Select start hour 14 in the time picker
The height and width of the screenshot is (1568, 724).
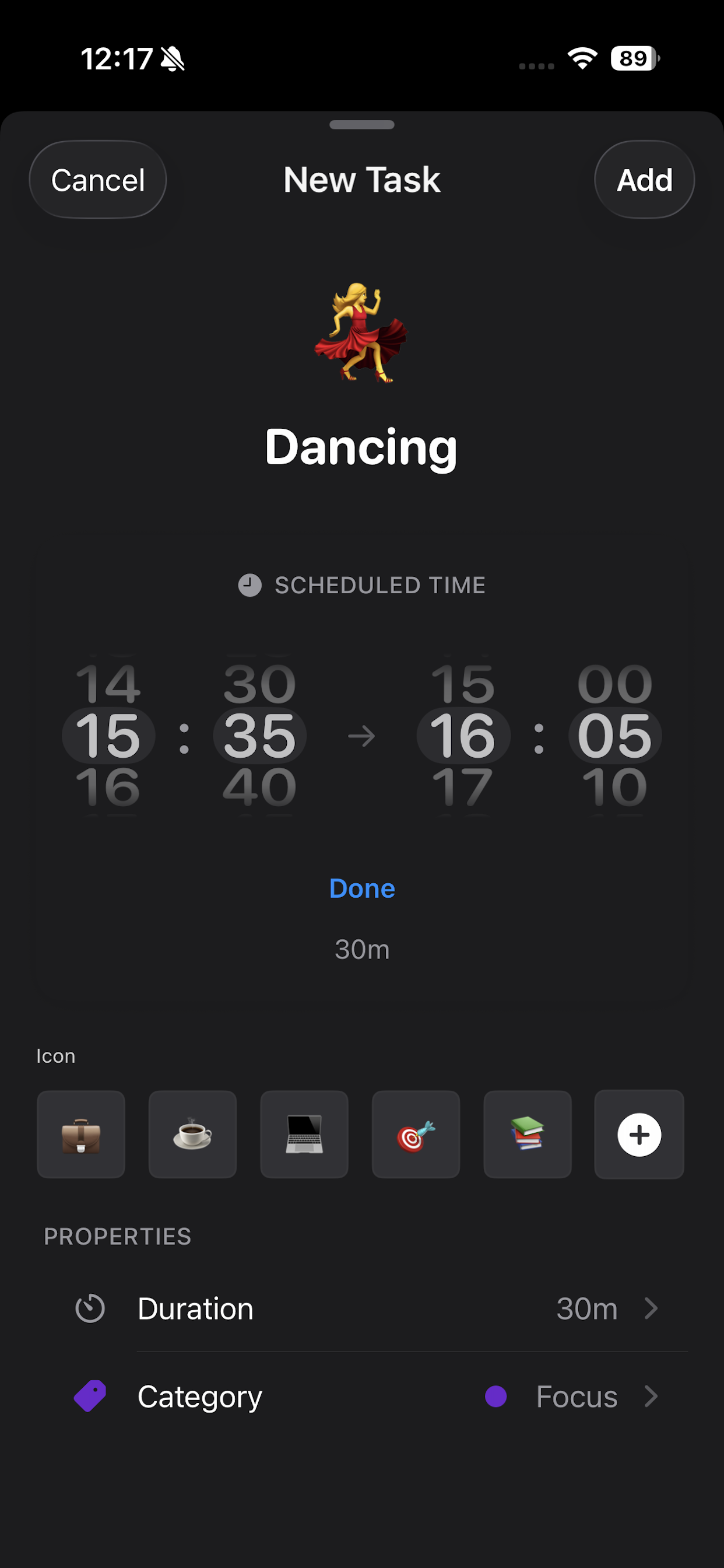point(110,684)
